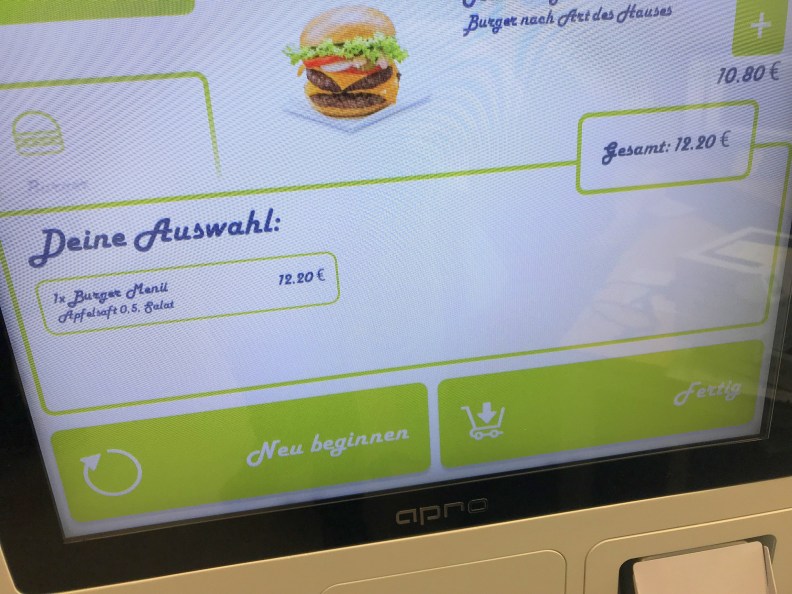Add the house-style burger with plus button

tap(759, 28)
